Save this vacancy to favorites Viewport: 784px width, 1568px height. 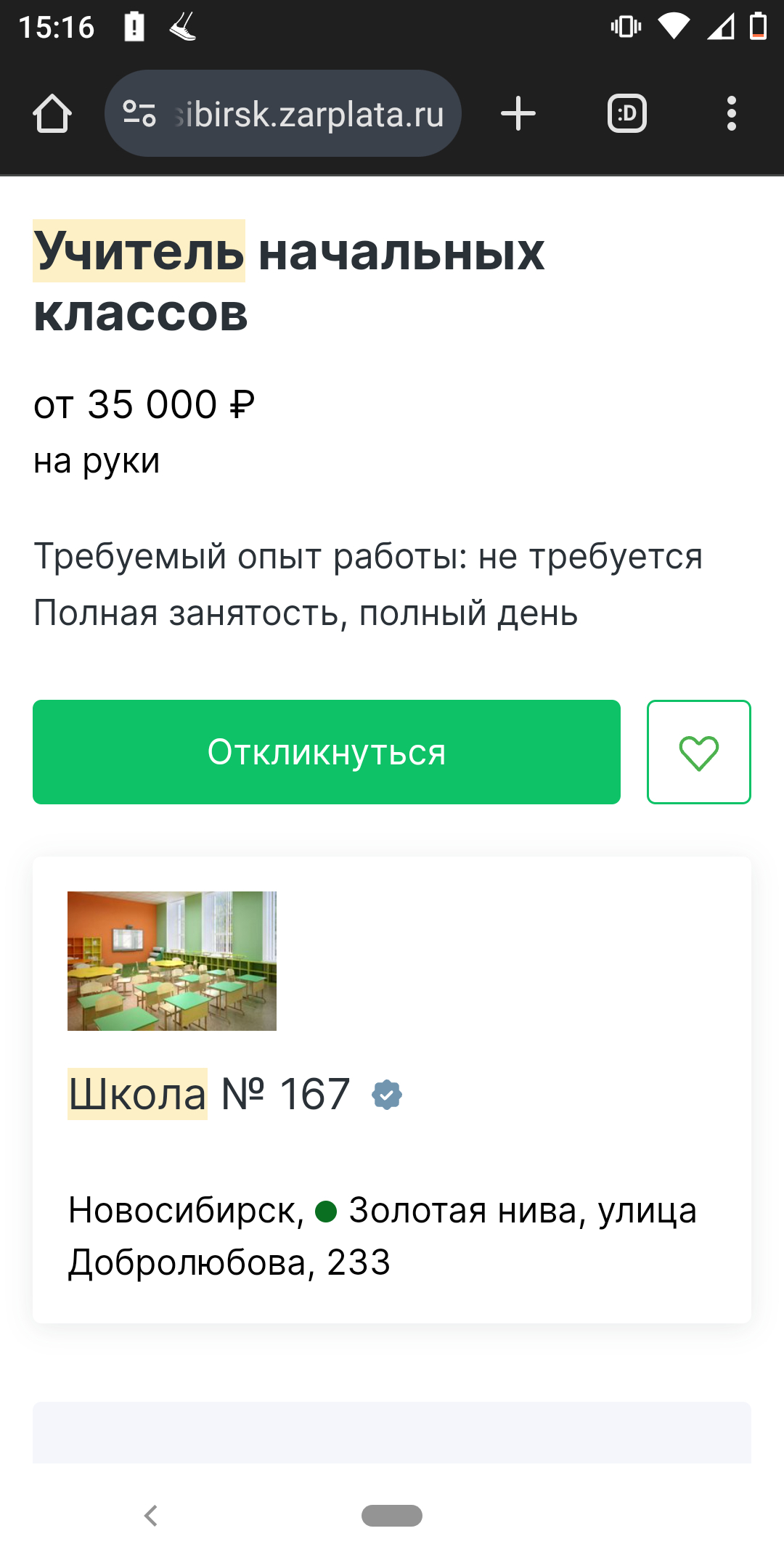[698, 752]
